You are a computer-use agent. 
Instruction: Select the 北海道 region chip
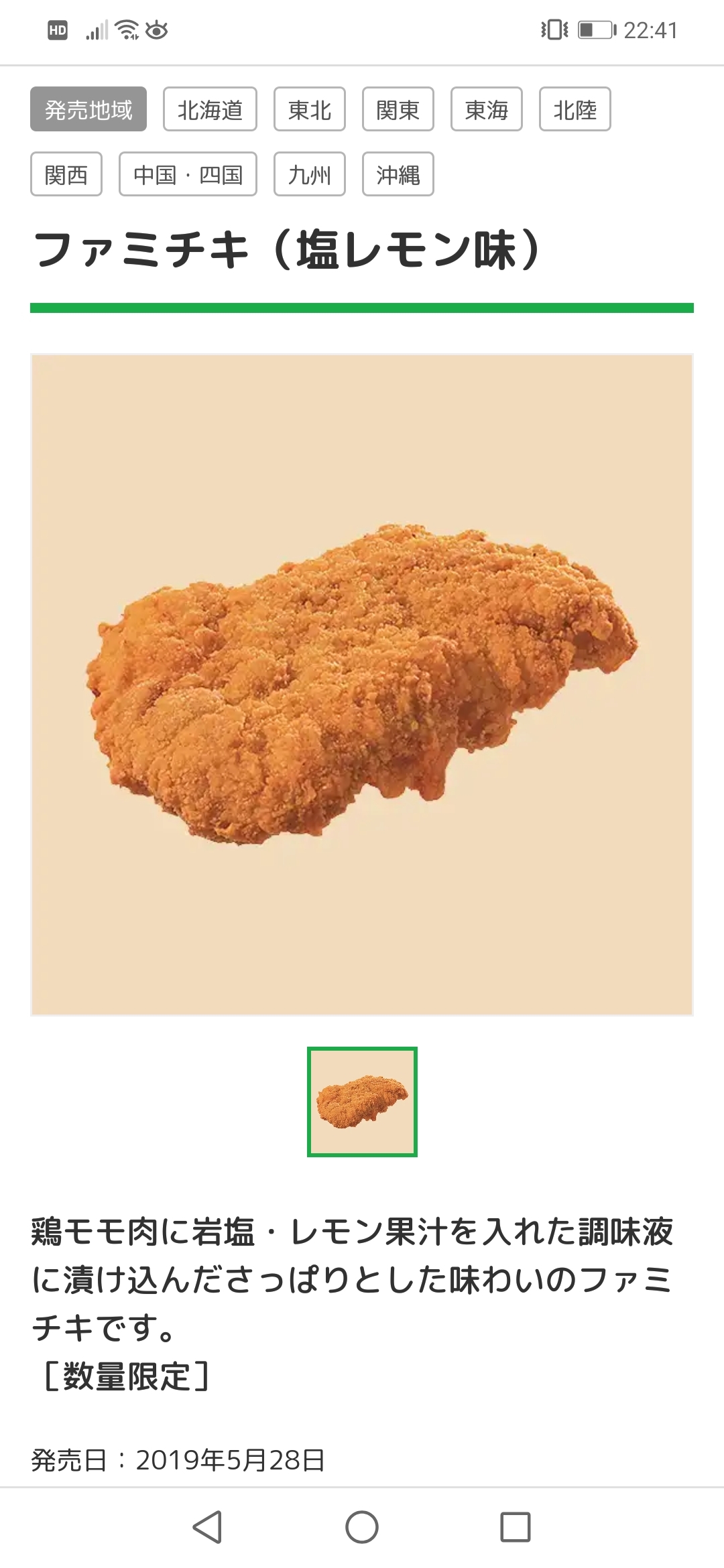coord(210,109)
